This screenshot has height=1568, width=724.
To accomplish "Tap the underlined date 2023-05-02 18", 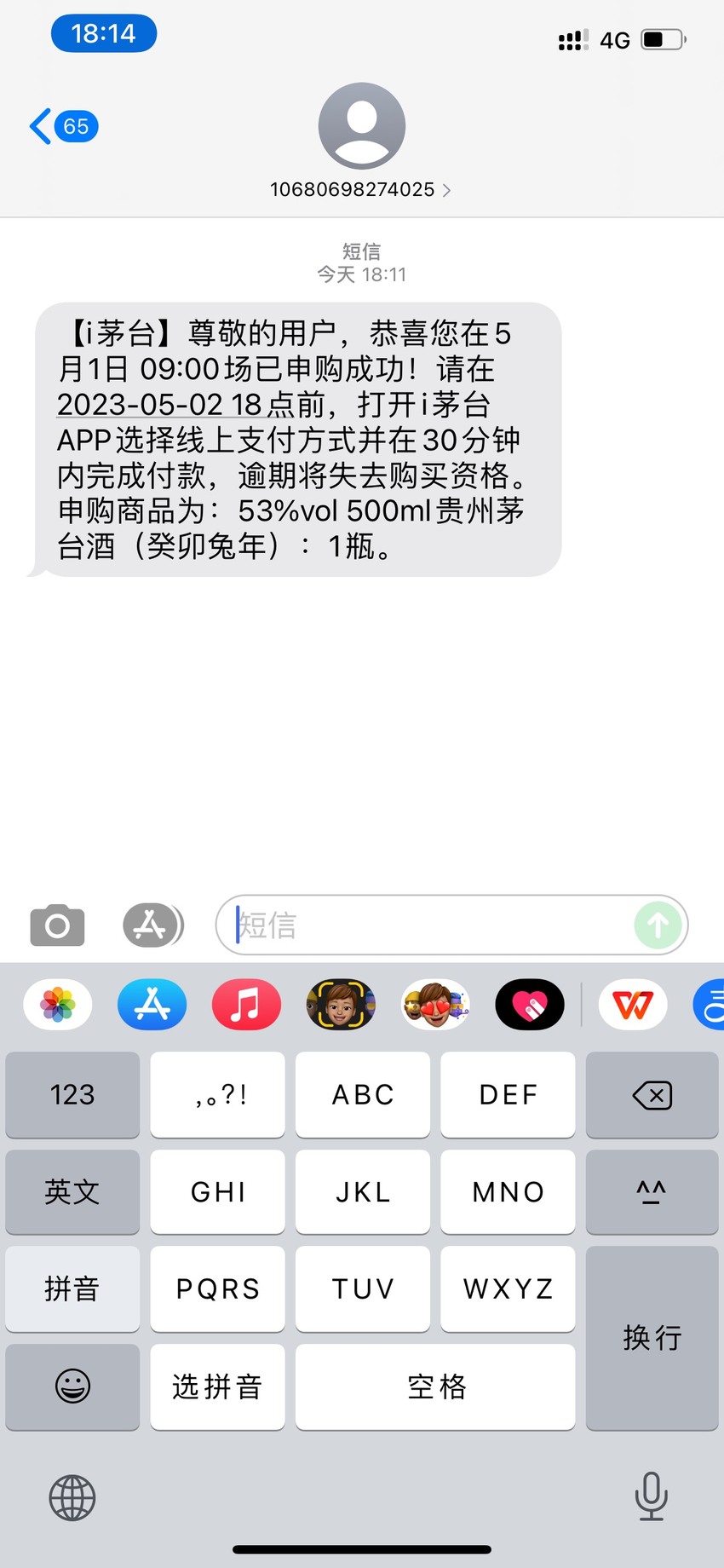I will 159,404.
